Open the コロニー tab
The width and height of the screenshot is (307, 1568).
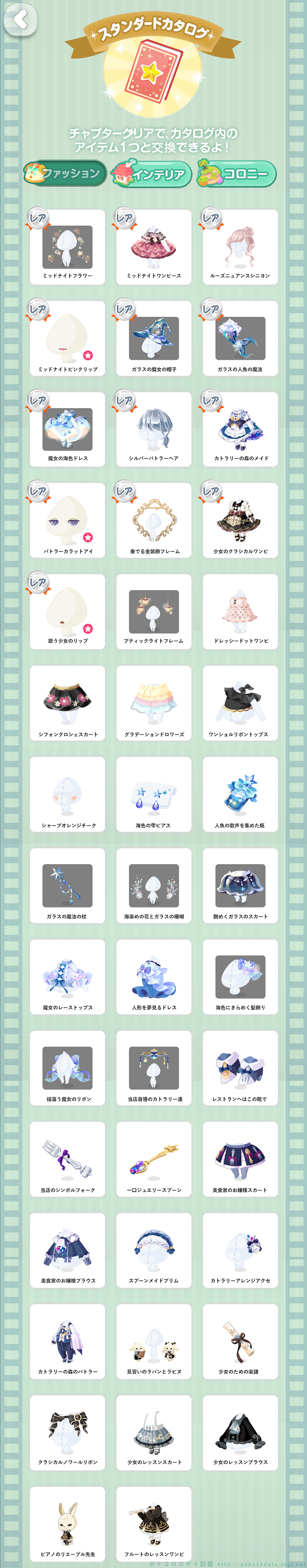click(237, 174)
